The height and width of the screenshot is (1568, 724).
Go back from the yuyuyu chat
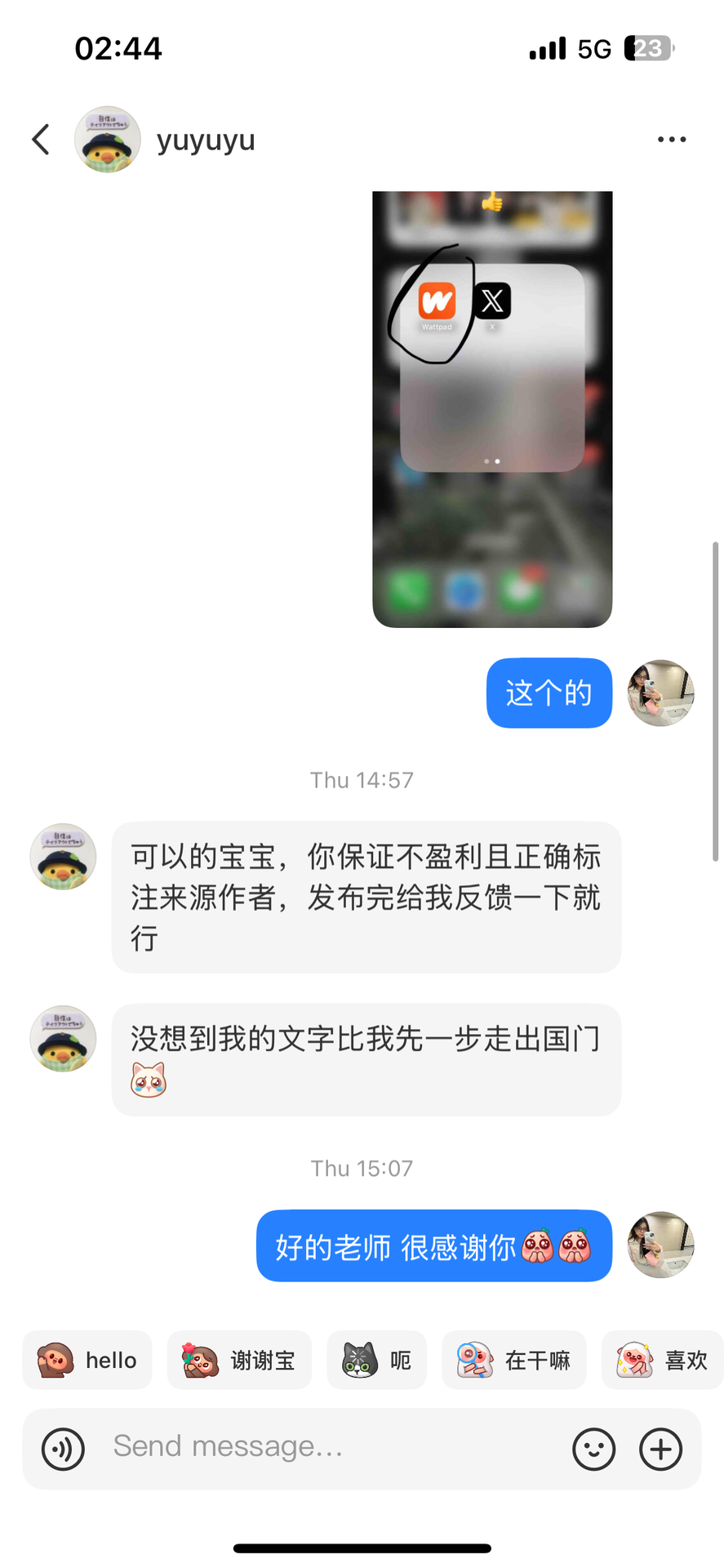coord(41,140)
